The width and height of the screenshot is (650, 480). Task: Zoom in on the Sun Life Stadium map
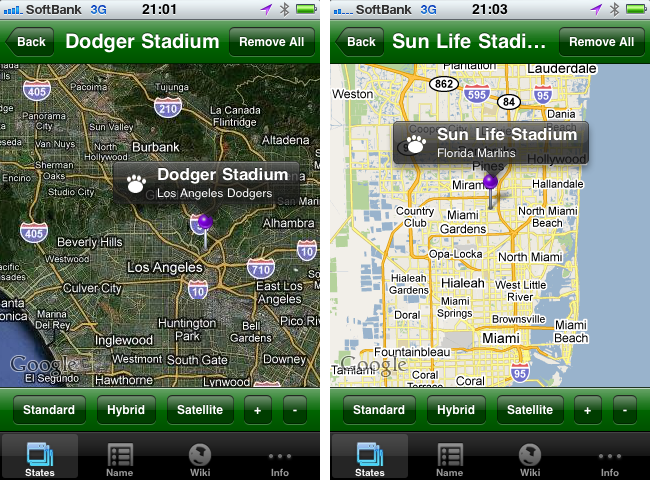tap(587, 410)
